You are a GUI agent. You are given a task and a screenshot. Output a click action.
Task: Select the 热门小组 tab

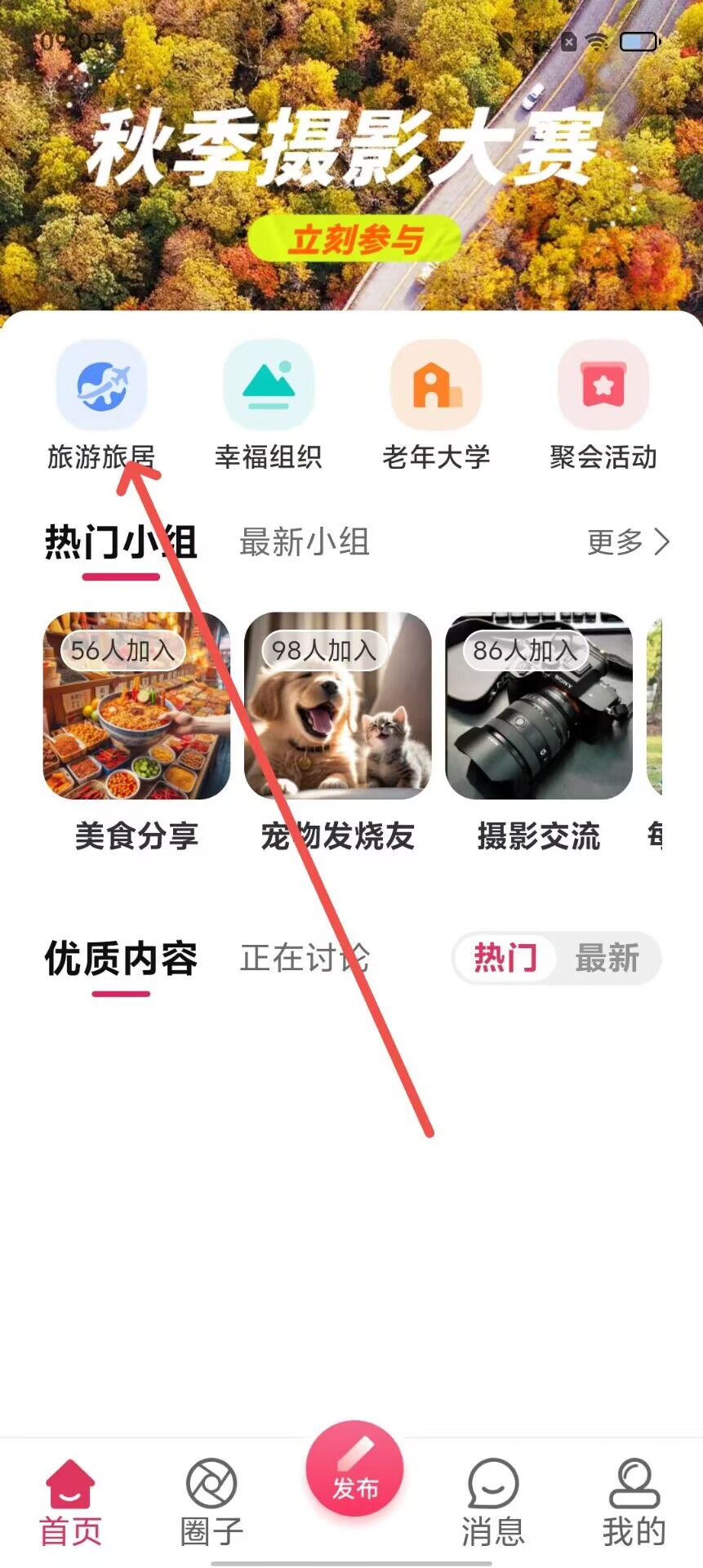121,542
